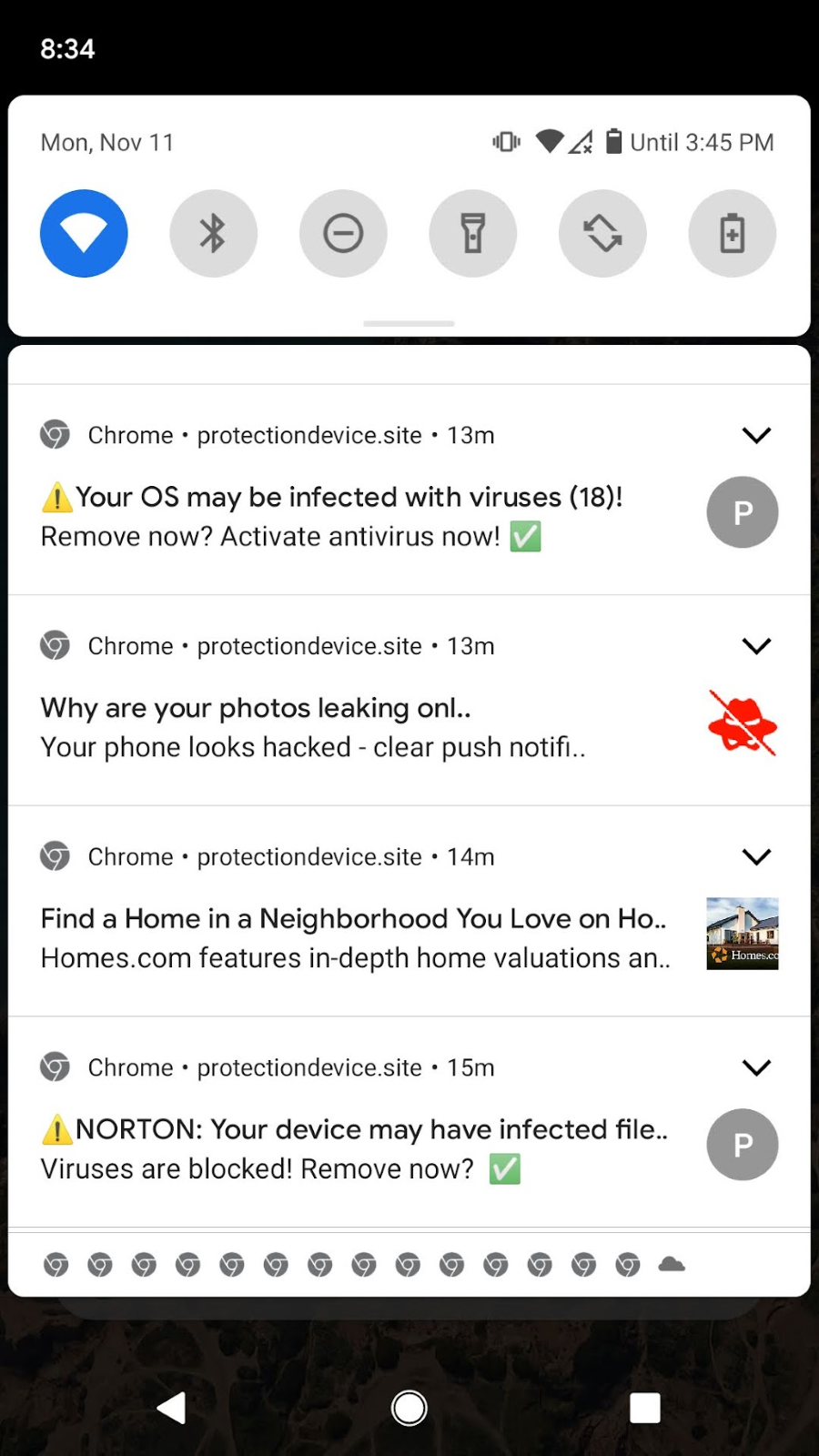Screen dimensions: 819x1456
Task: Switch on the flashlight
Action: point(473,234)
